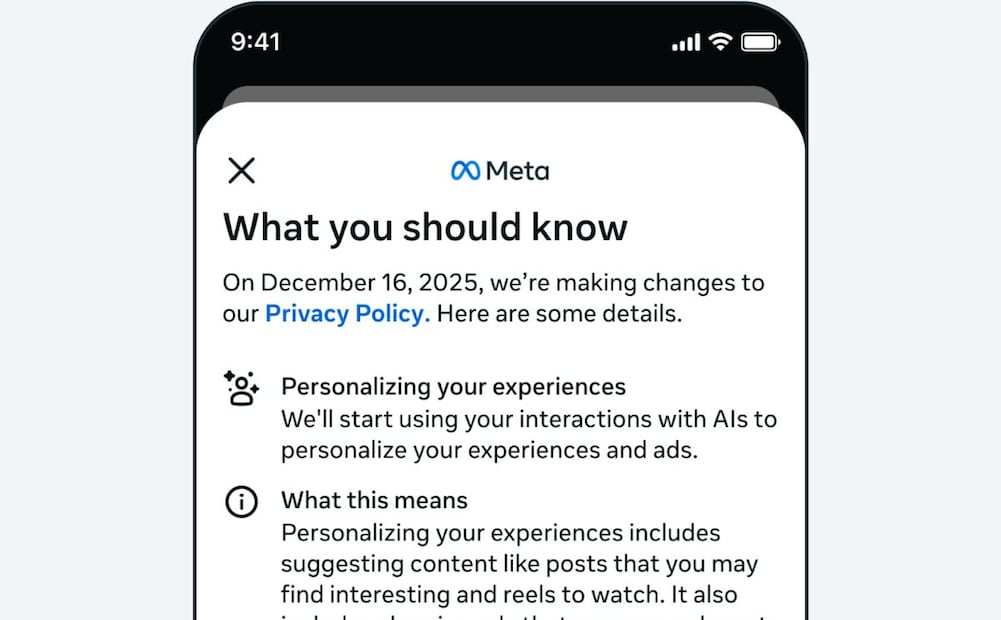Close the What you should know dialog
1001x620 pixels.
pos(242,170)
